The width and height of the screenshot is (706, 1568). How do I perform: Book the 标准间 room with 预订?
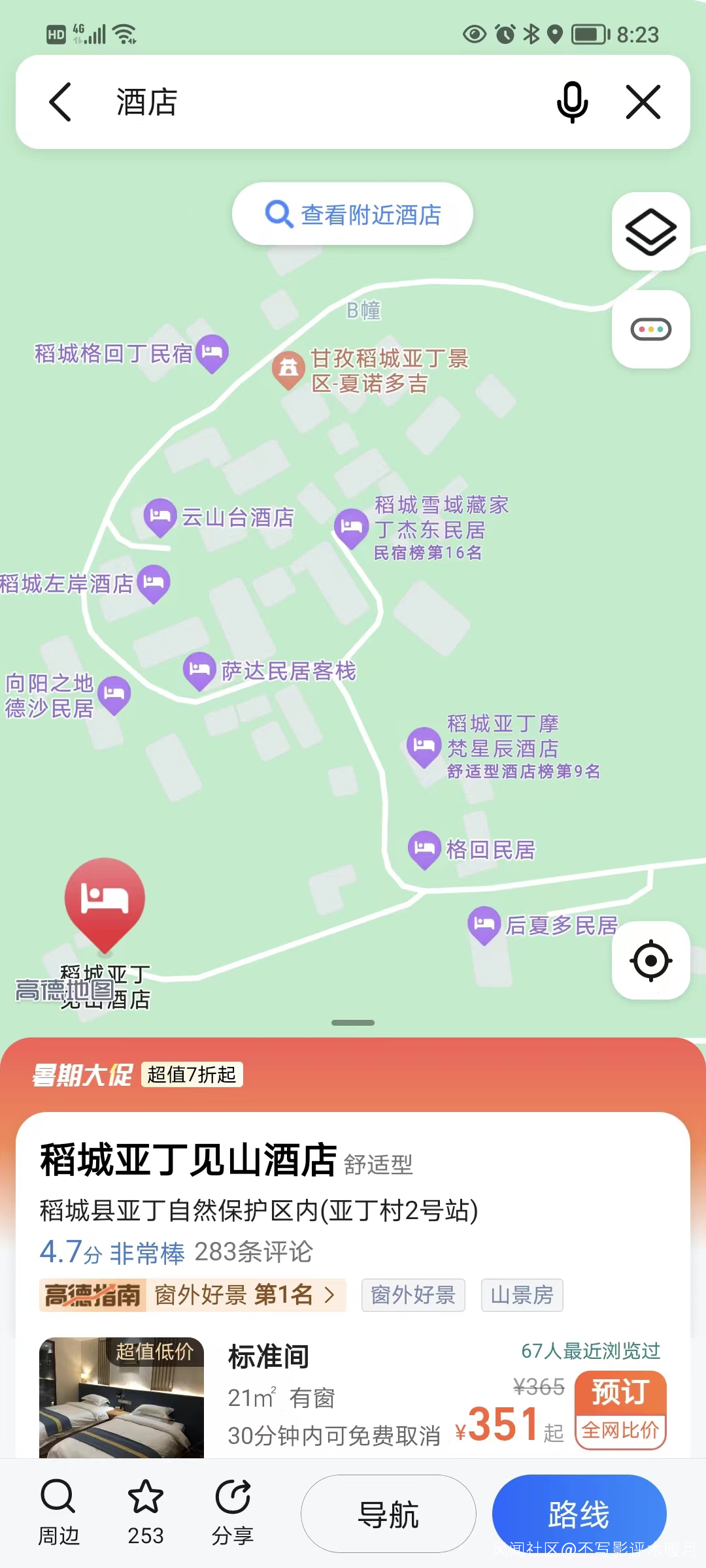tap(620, 1392)
